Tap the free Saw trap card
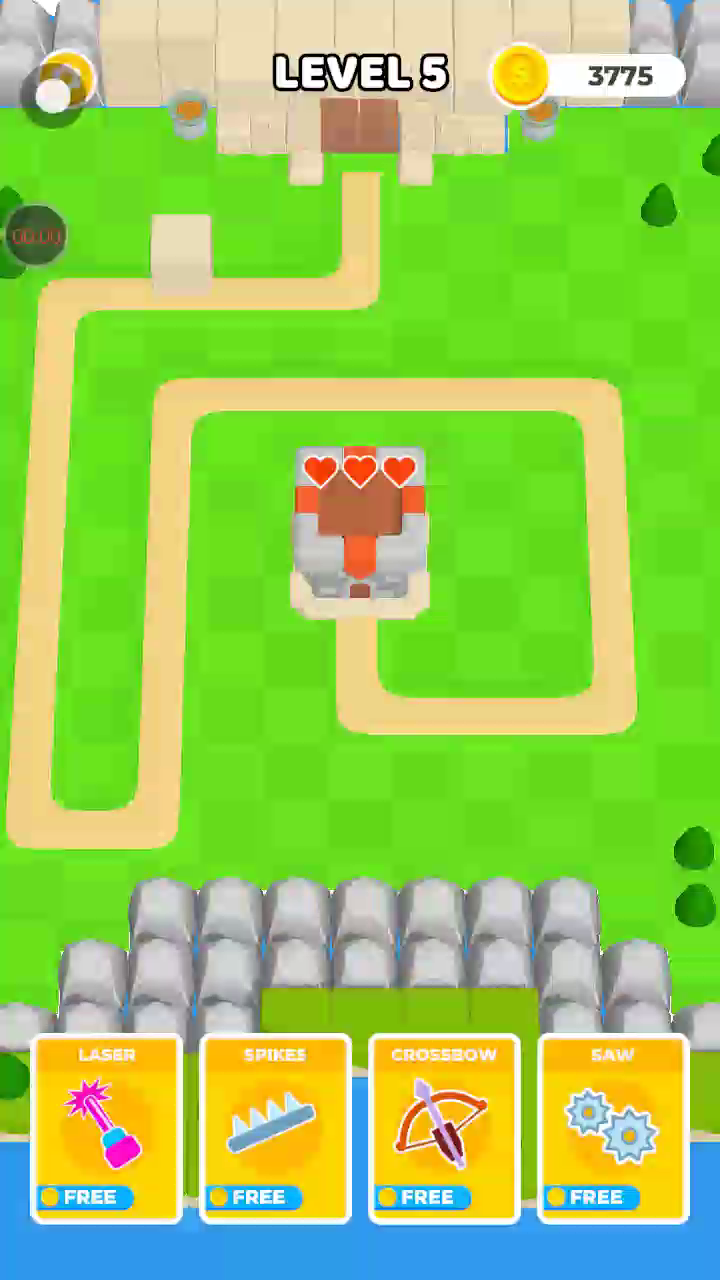Image resolution: width=720 pixels, height=1280 pixels. coord(613,1129)
